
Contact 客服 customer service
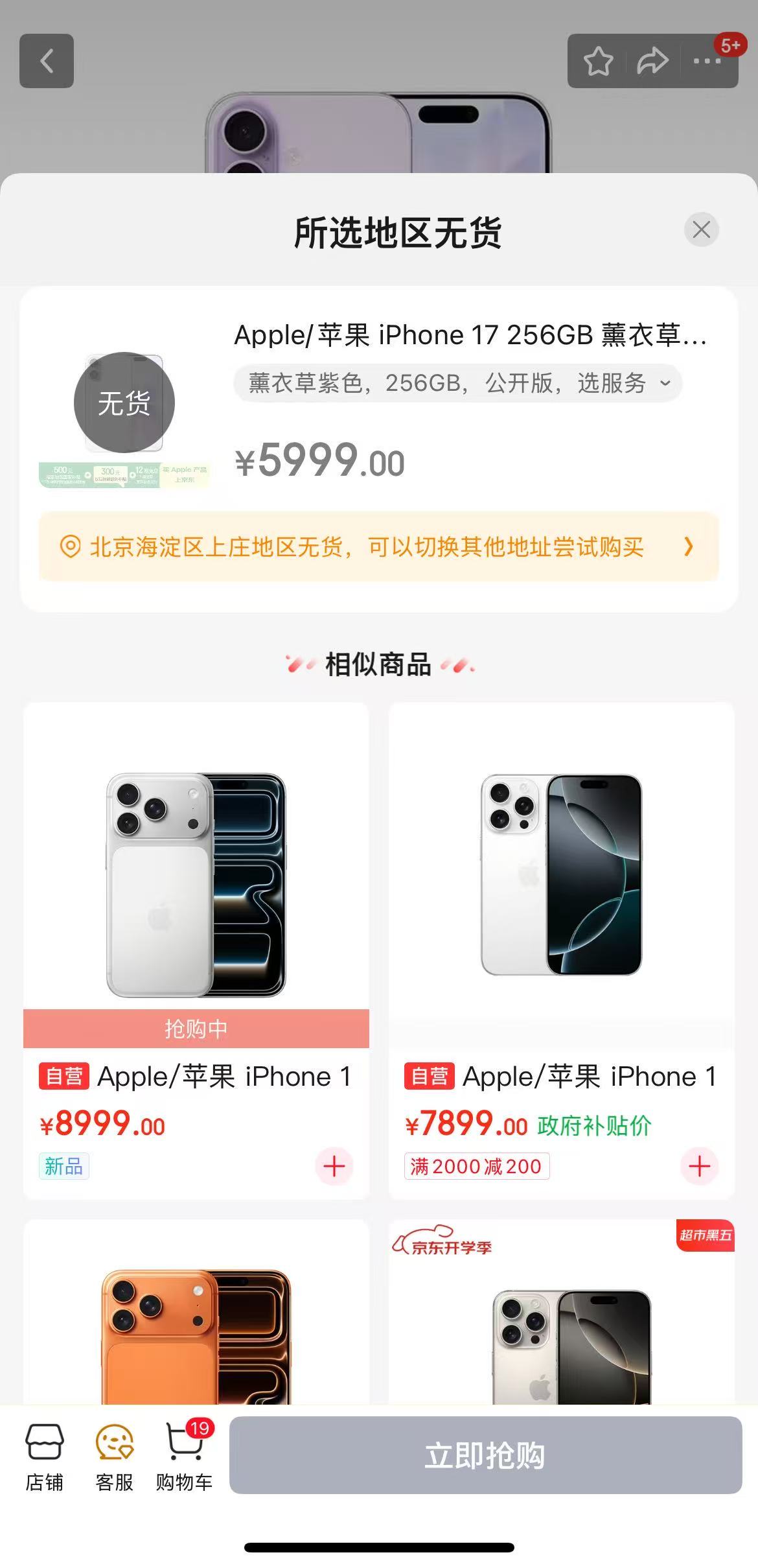click(x=115, y=1456)
